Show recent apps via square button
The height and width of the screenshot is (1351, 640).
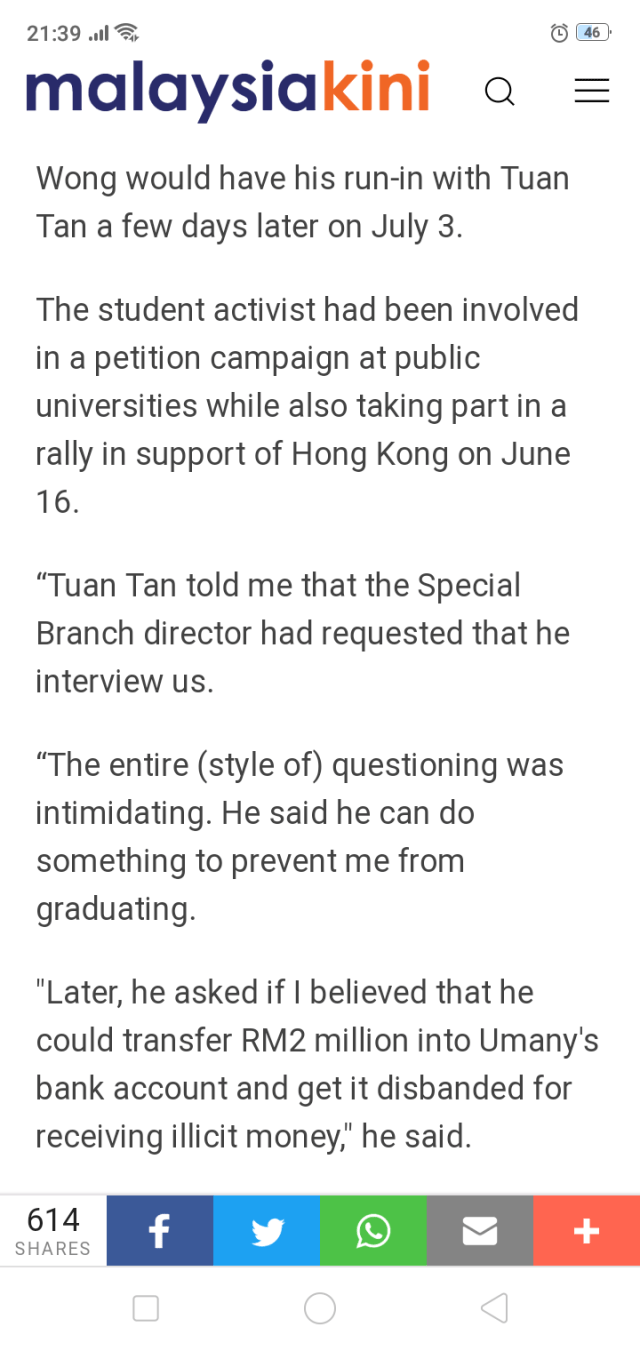146,1308
